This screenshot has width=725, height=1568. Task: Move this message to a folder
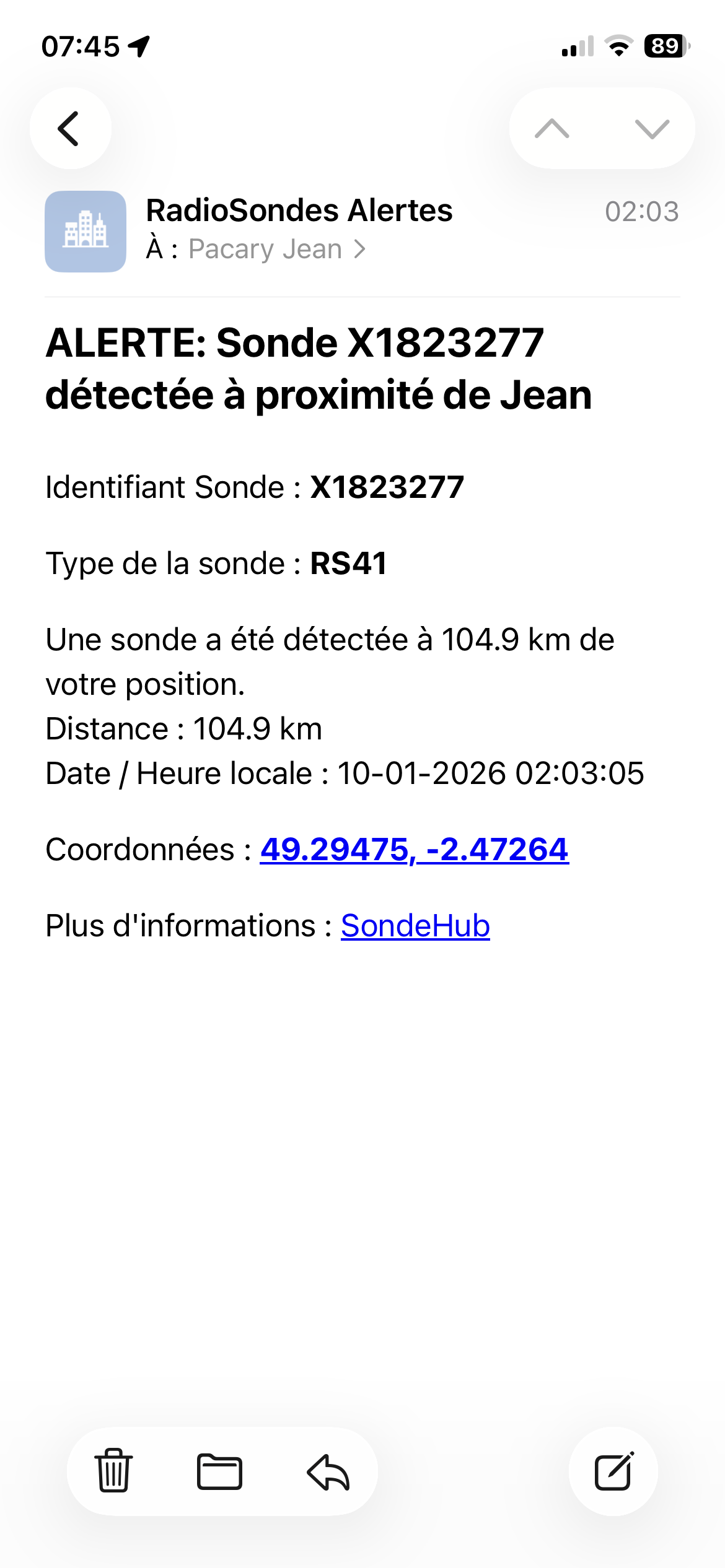(219, 1471)
